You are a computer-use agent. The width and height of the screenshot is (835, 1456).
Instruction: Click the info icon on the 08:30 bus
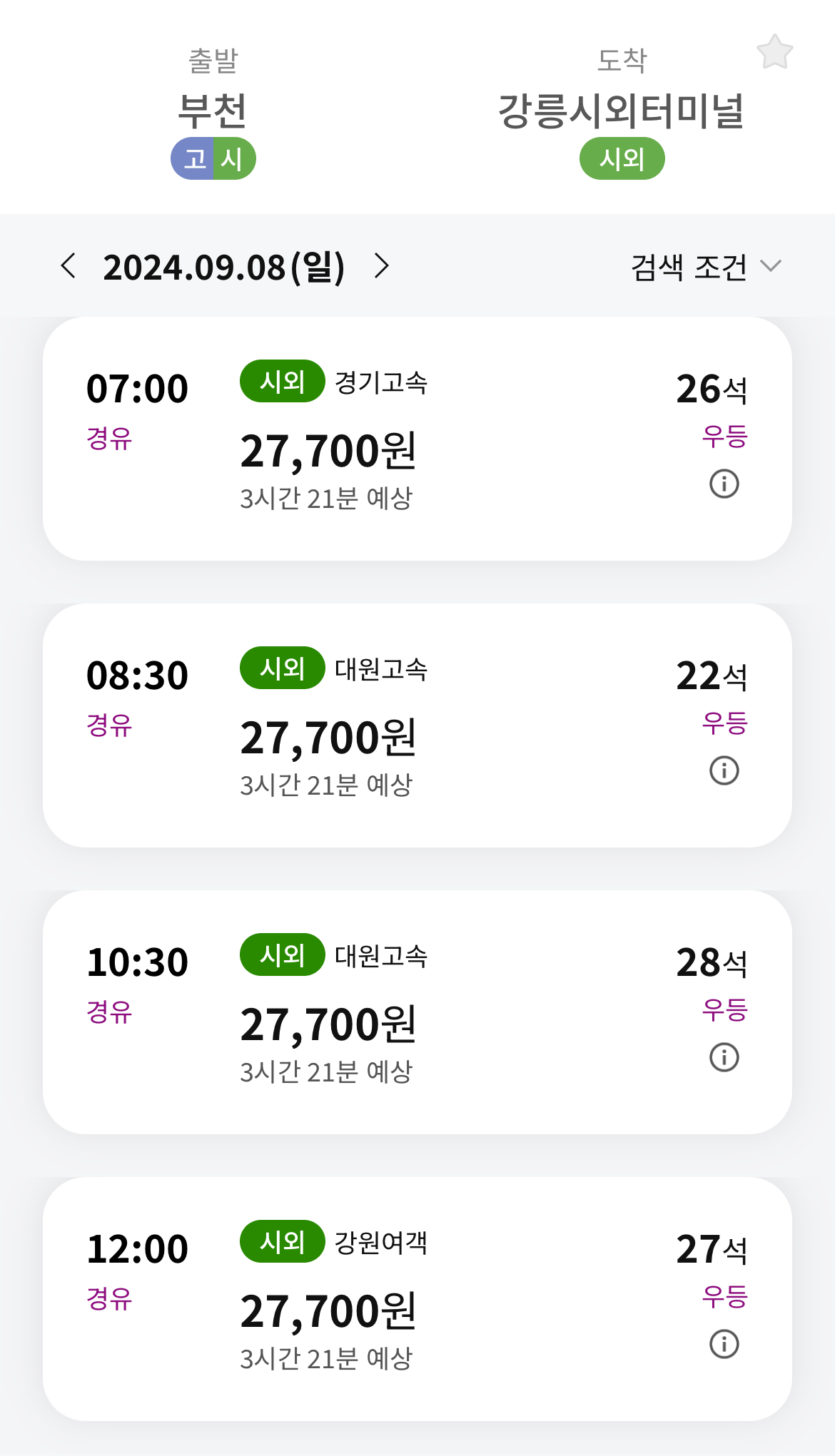point(724,769)
